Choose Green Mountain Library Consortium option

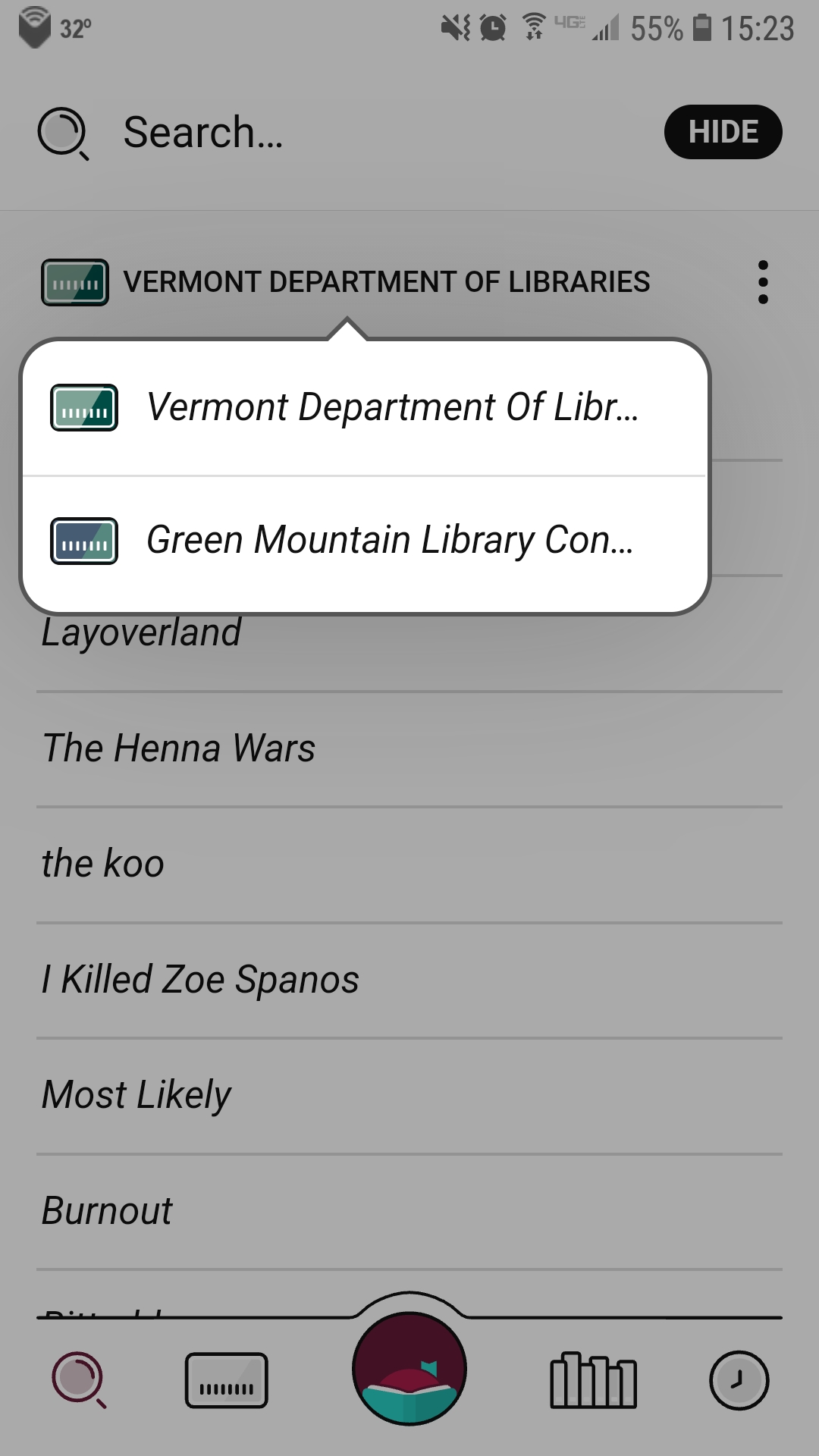[x=364, y=541]
